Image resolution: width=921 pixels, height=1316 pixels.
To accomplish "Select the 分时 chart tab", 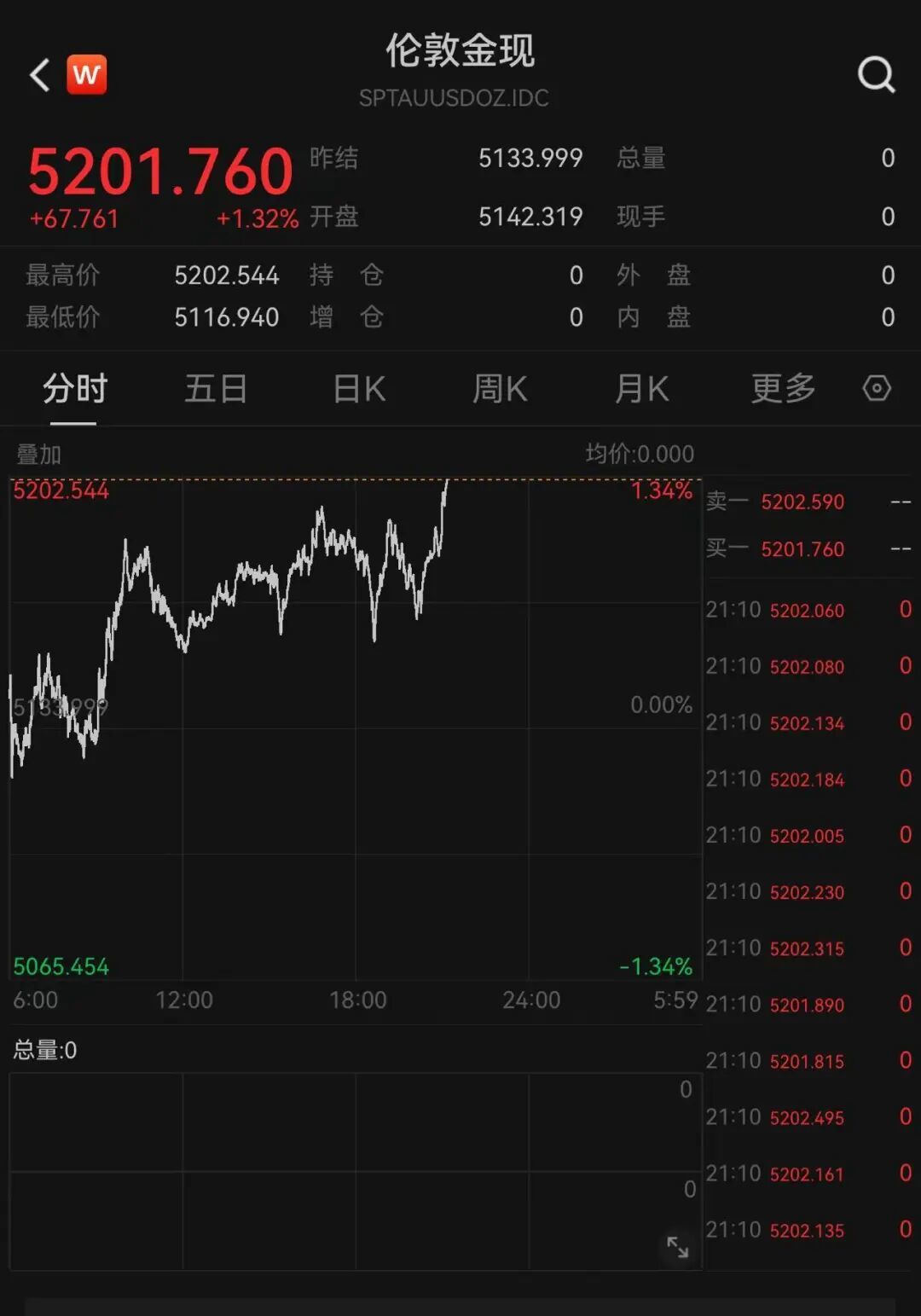I will coord(74,389).
